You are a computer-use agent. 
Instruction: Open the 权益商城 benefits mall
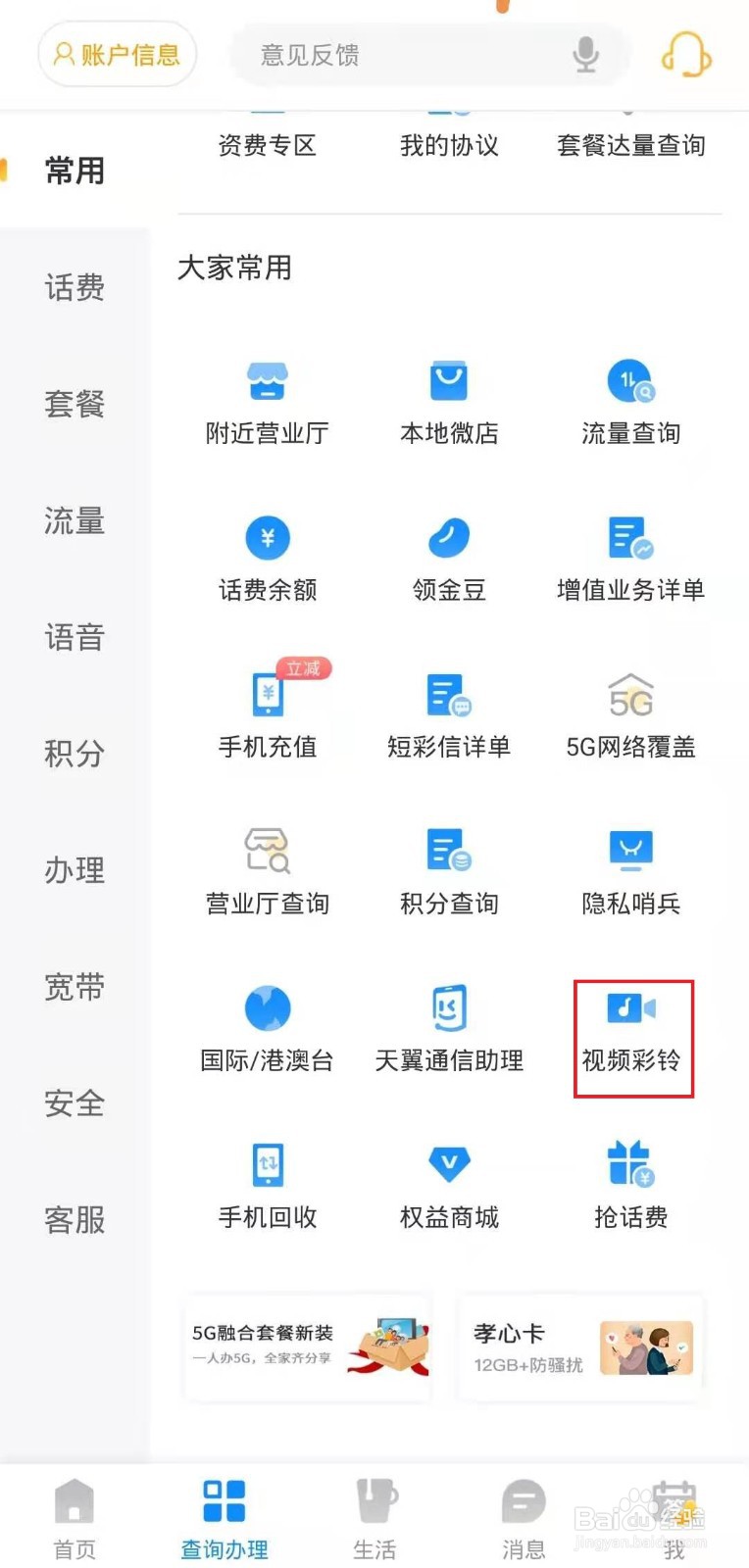tap(448, 1186)
